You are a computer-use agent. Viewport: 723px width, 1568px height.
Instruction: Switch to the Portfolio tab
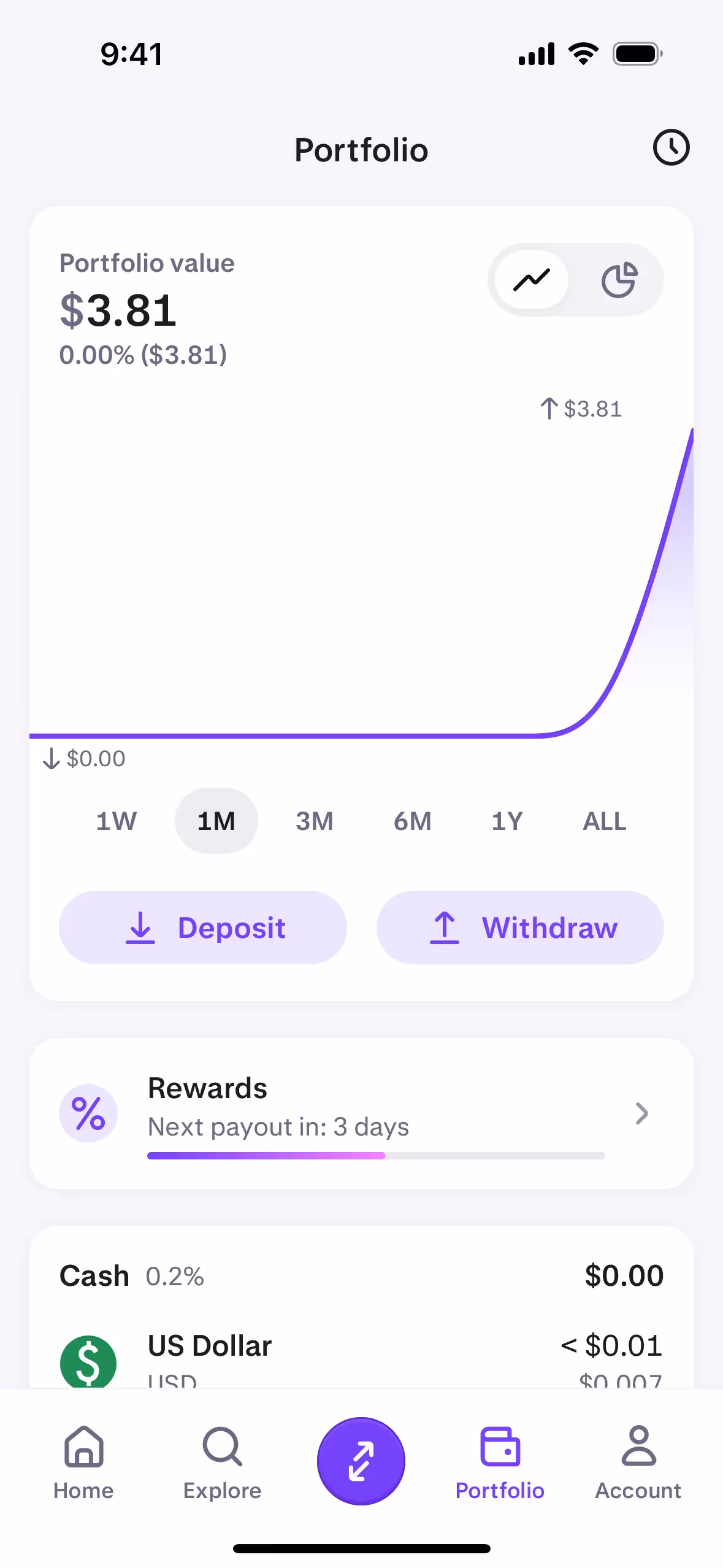click(x=500, y=1462)
